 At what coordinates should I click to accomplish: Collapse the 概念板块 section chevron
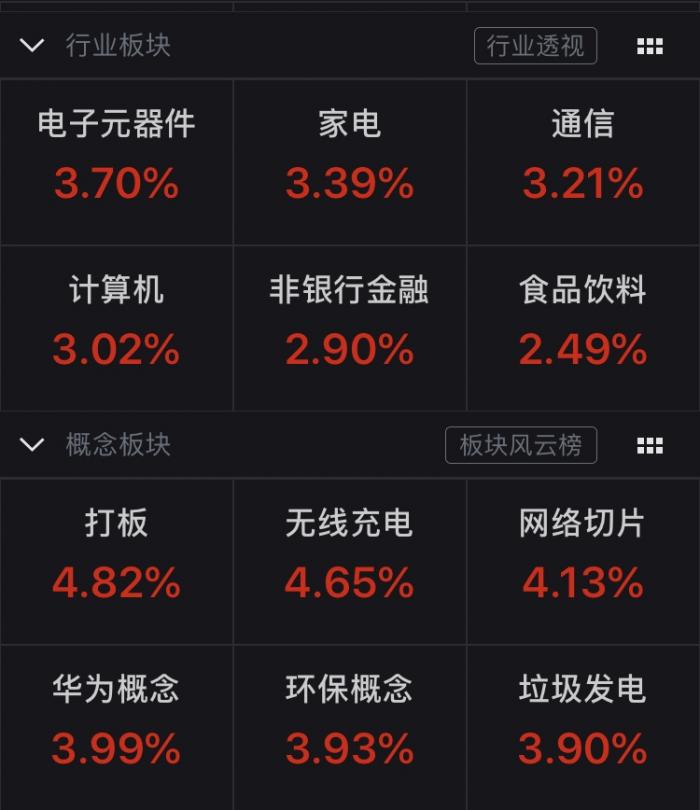tap(32, 445)
